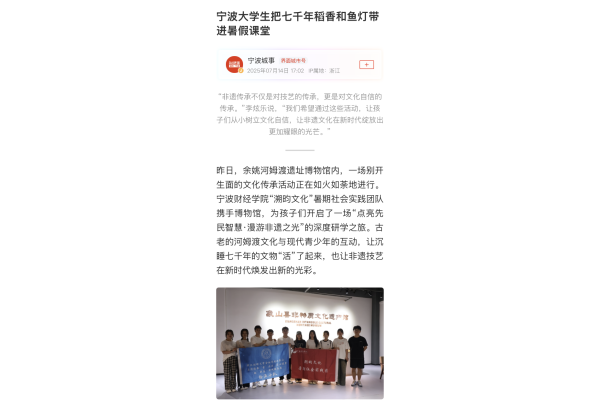This screenshot has width=600, height=400.
Task: View the group photo in the article
Action: click(x=299, y=343)
